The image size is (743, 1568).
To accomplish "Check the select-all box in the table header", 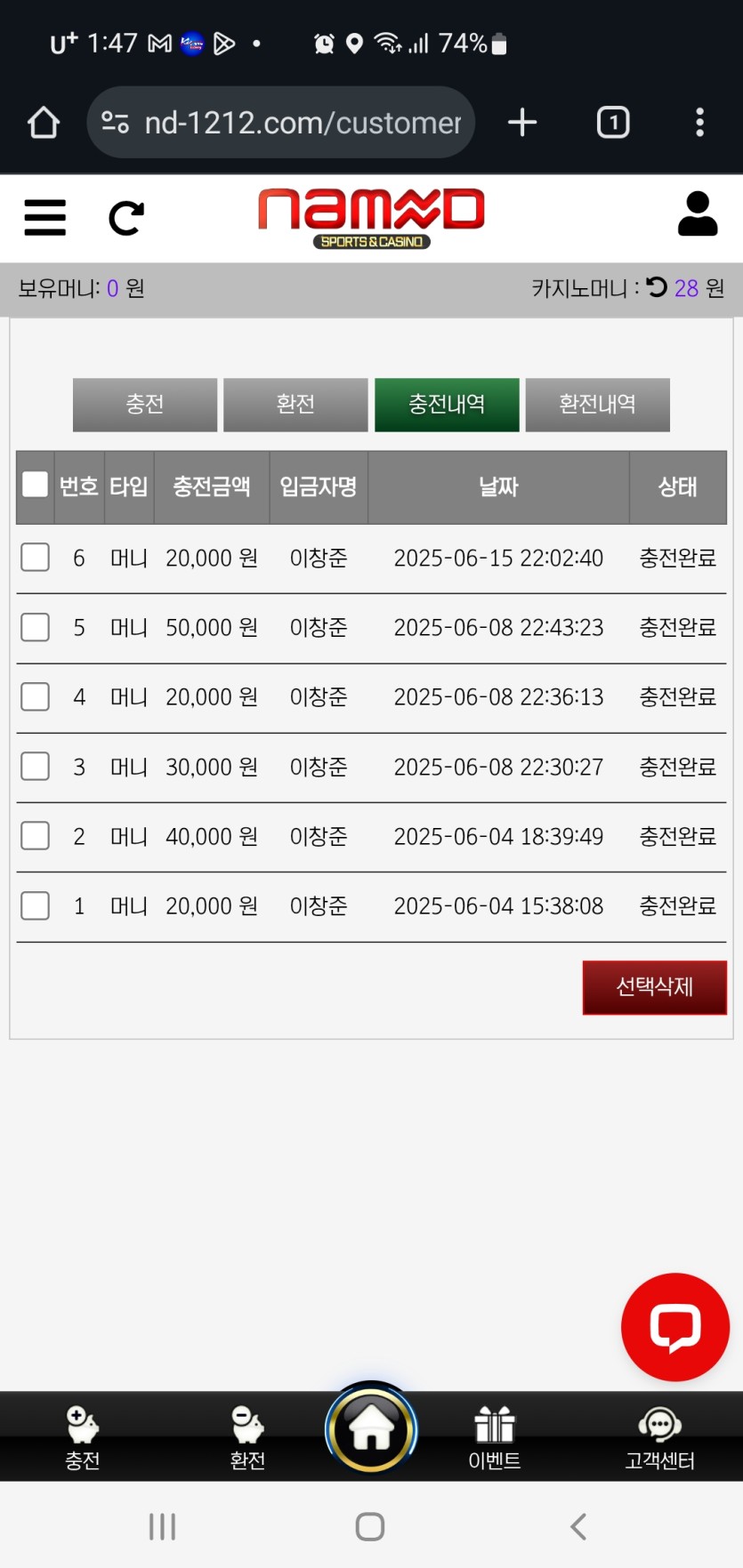I will pos(35,485).
